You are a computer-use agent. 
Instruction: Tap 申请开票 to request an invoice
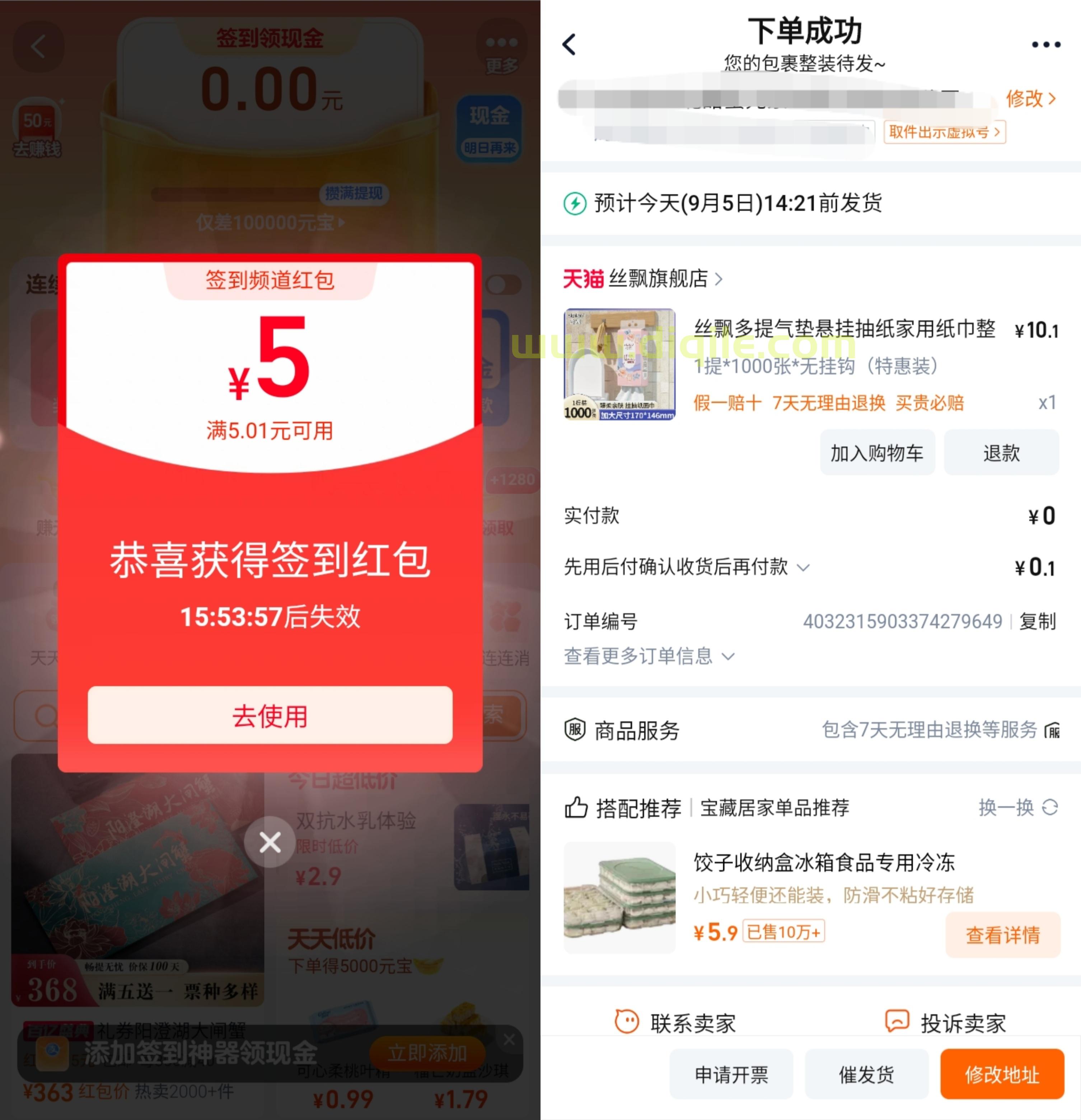pyautogui.click(x=731, y=1075)
